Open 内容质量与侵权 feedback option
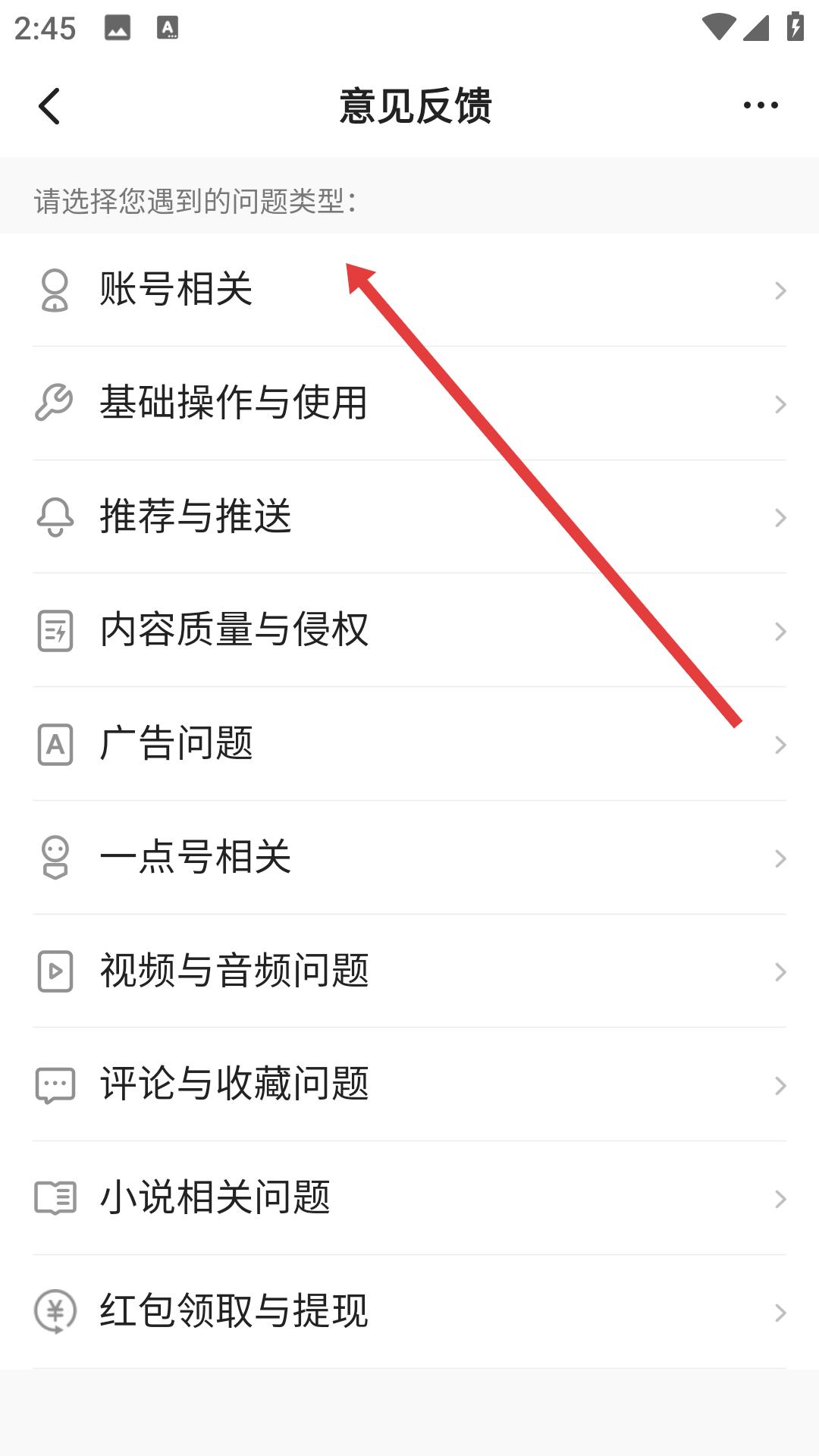The height and width of the screenshot is (1456, 819). [x=234, y=630]
